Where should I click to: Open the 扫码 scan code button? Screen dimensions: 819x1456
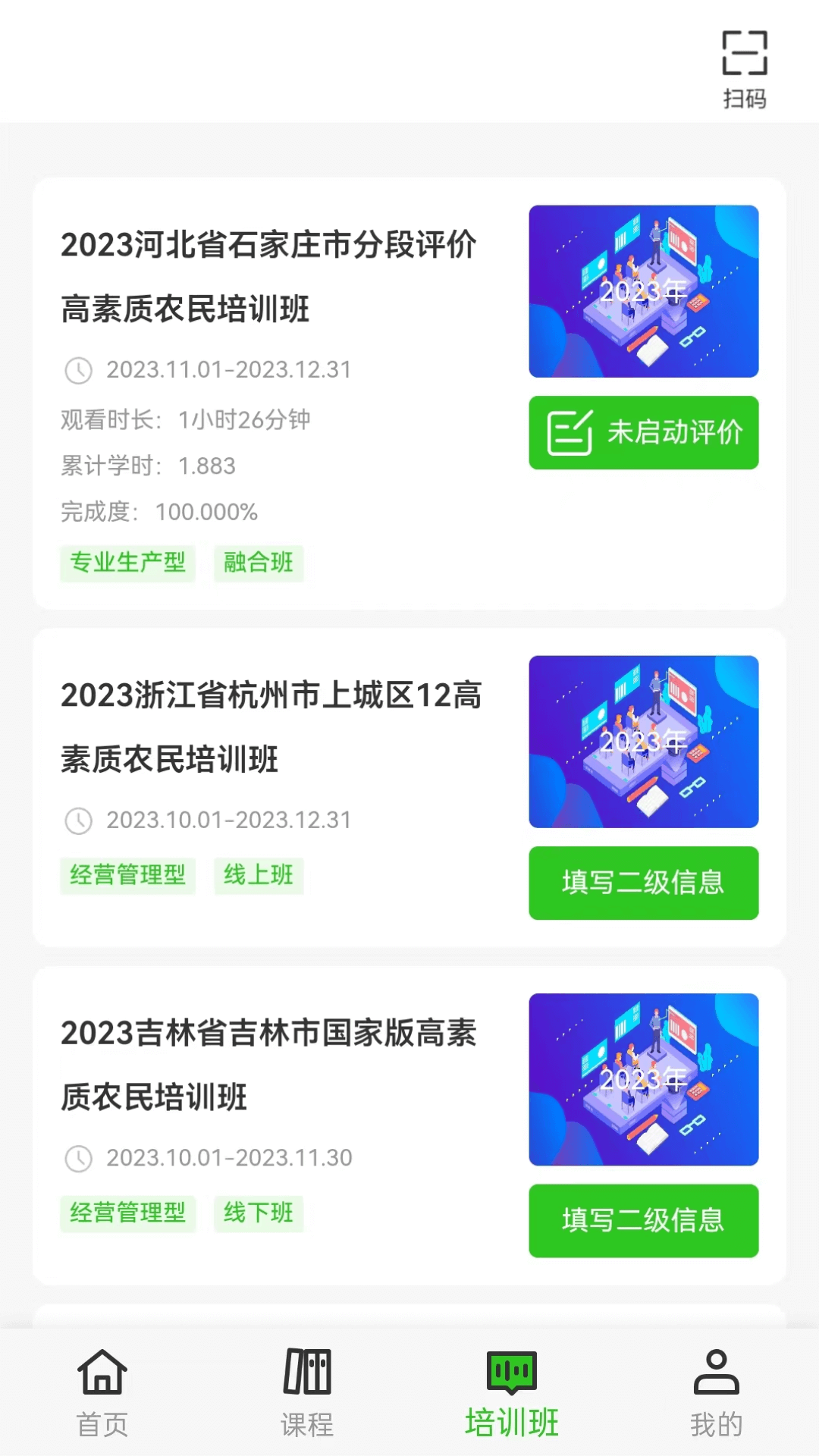coord(744,70)
